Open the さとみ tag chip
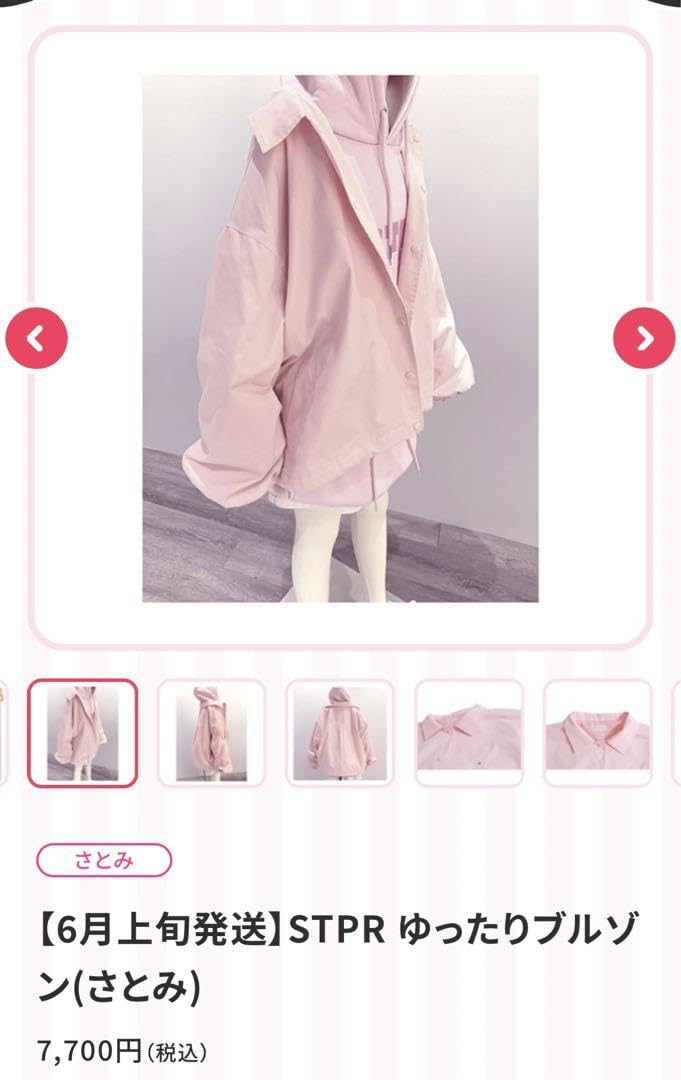The height and width of the screenshot is (1080, 681). pyautogui.click(x=104, y=860)
